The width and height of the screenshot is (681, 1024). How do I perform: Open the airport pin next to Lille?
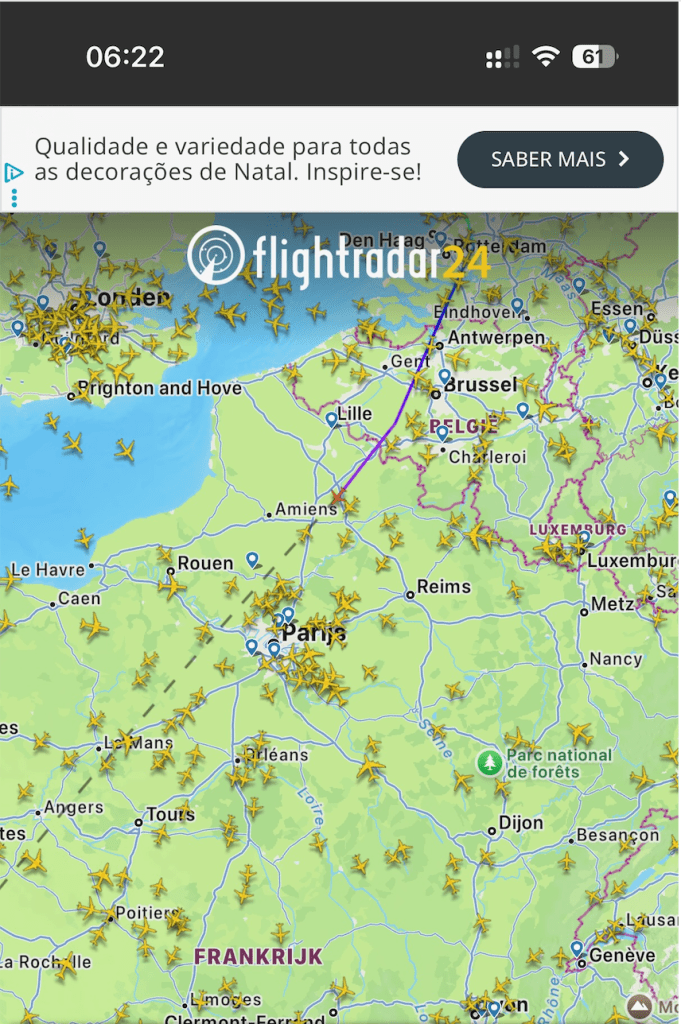332,420
